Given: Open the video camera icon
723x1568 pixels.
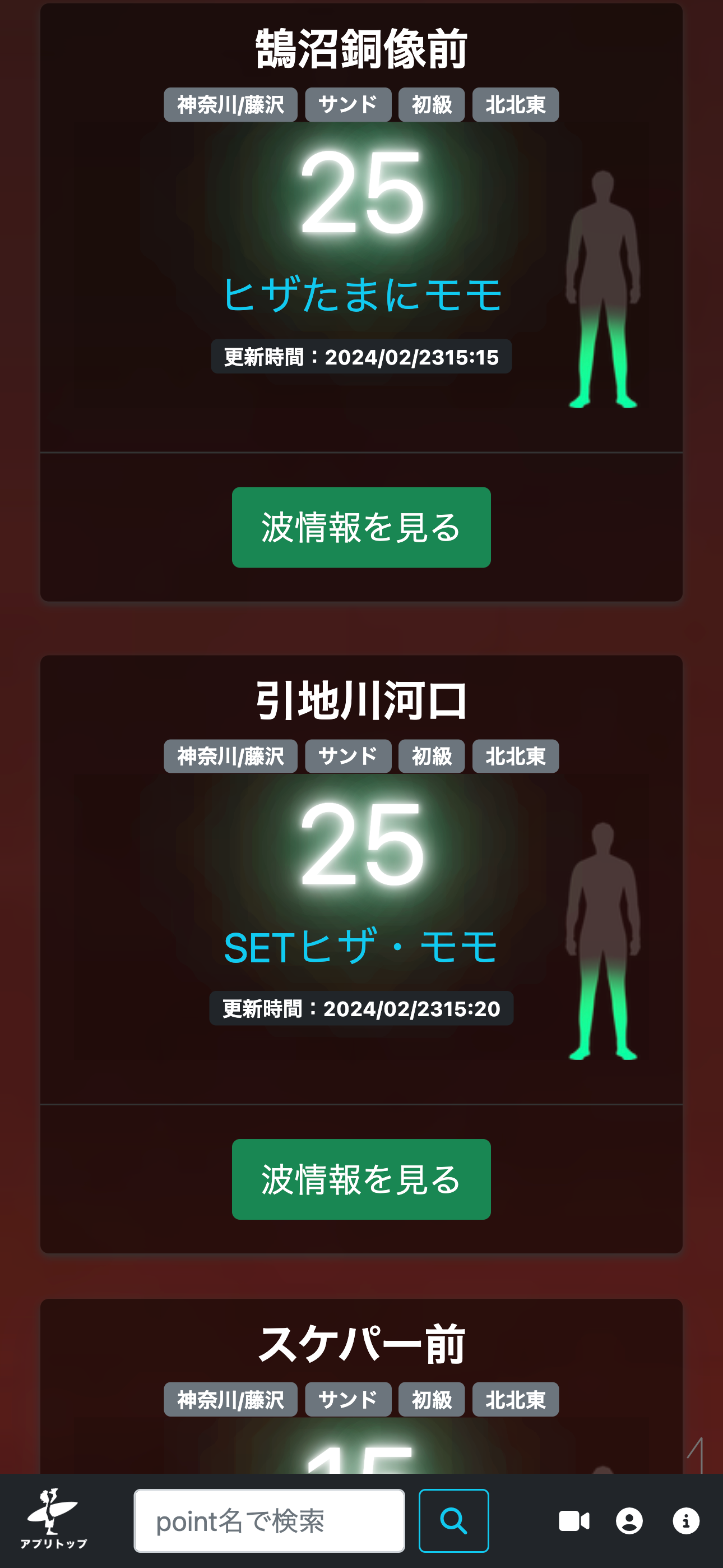Looking at the screenshot, I should pos(574,1521).
